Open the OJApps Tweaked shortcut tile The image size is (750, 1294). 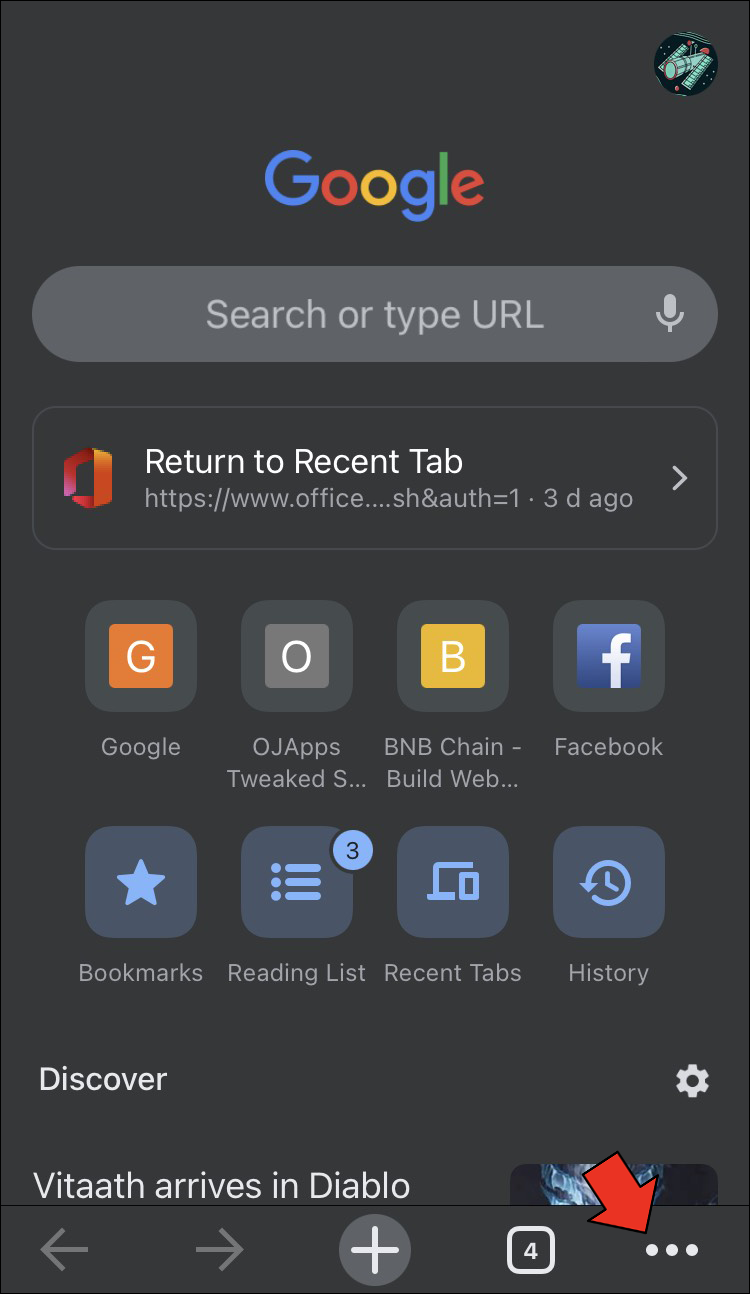297,656
